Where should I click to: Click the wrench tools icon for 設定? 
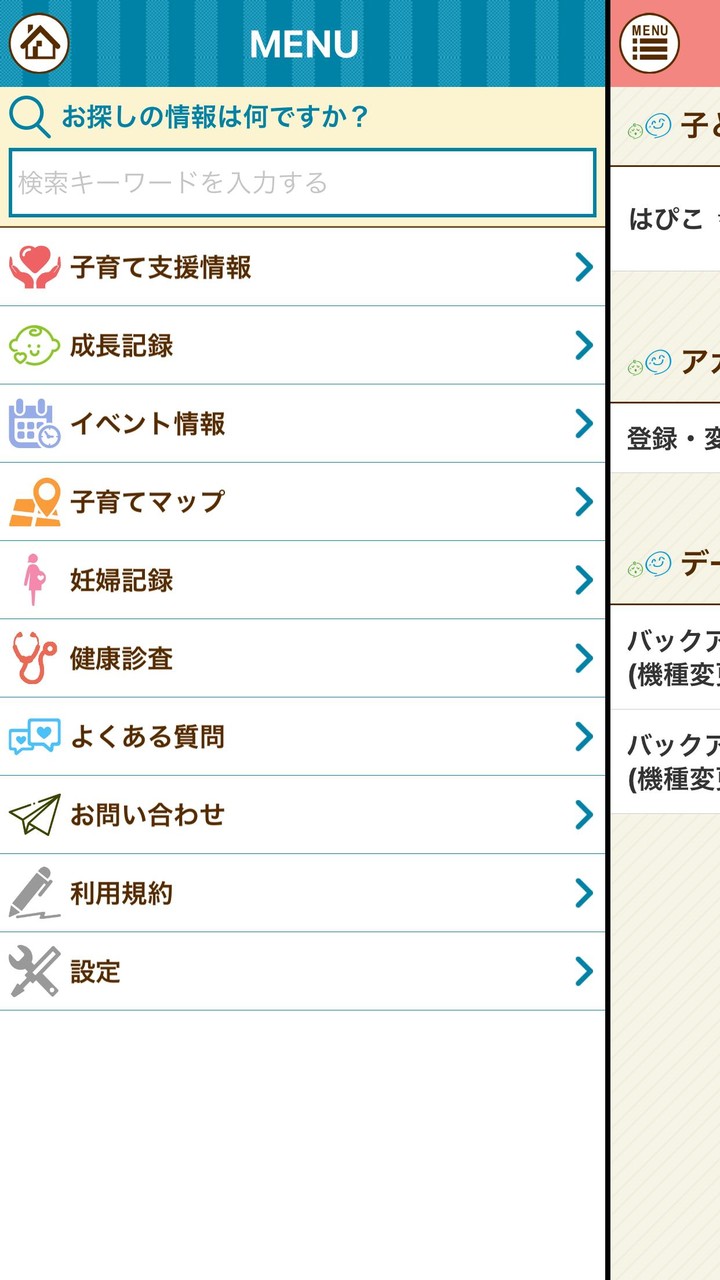coord(33,971)
